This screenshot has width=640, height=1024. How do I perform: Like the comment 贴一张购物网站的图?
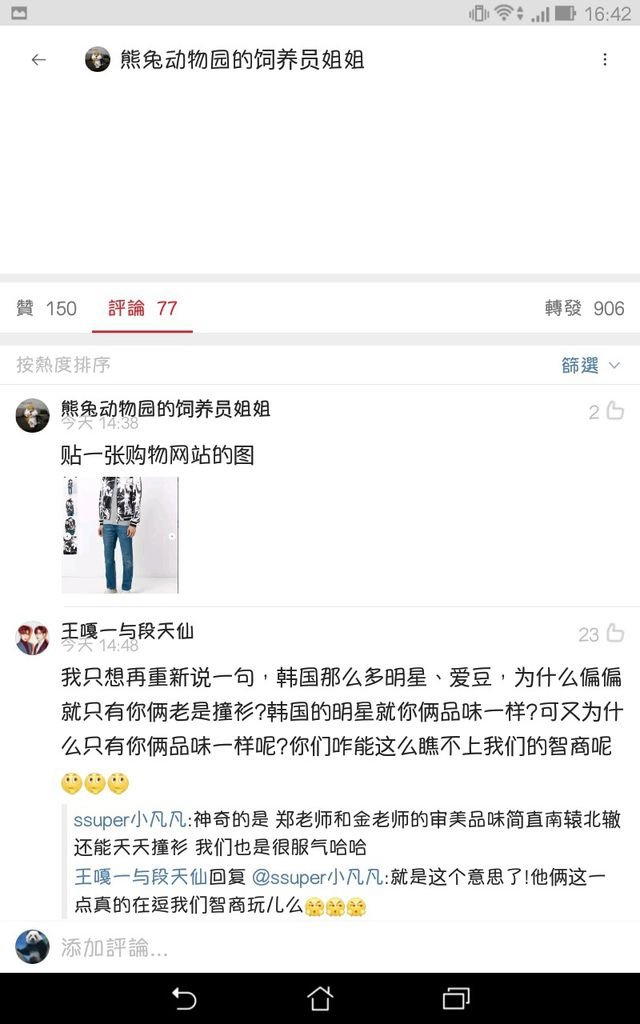[607, 411]
